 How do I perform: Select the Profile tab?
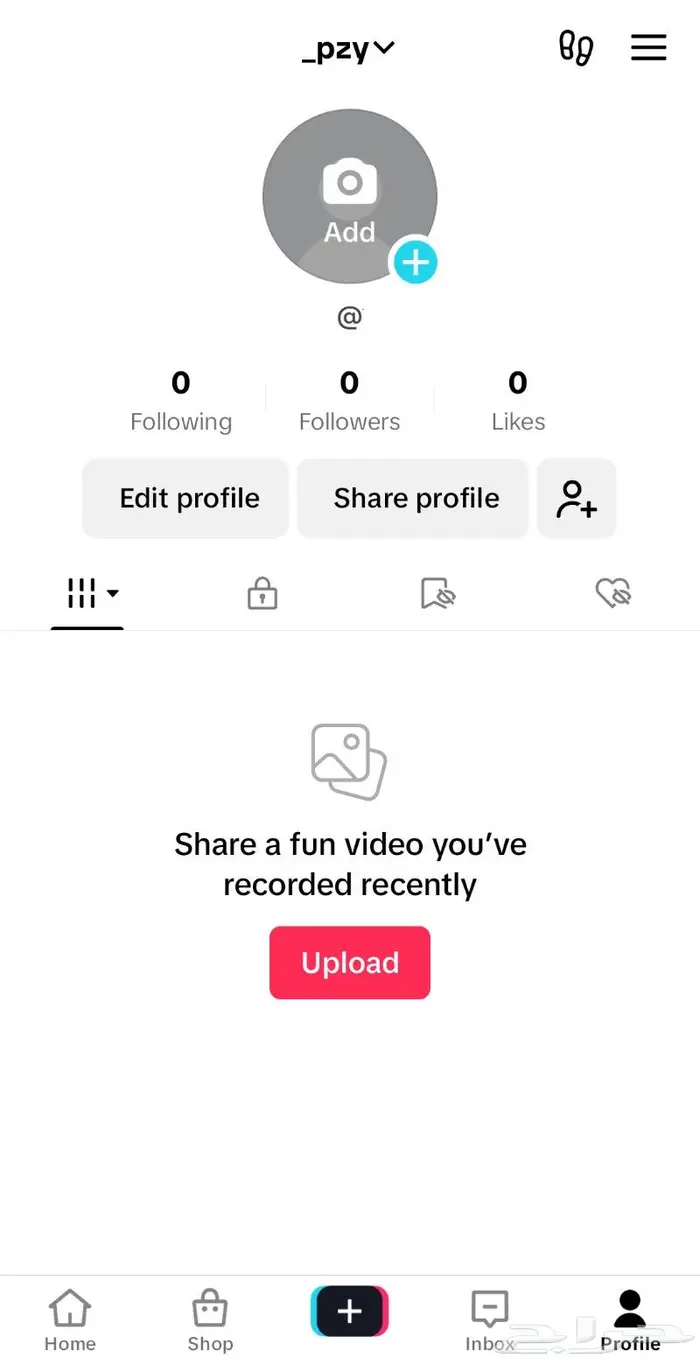[630, 1320]
